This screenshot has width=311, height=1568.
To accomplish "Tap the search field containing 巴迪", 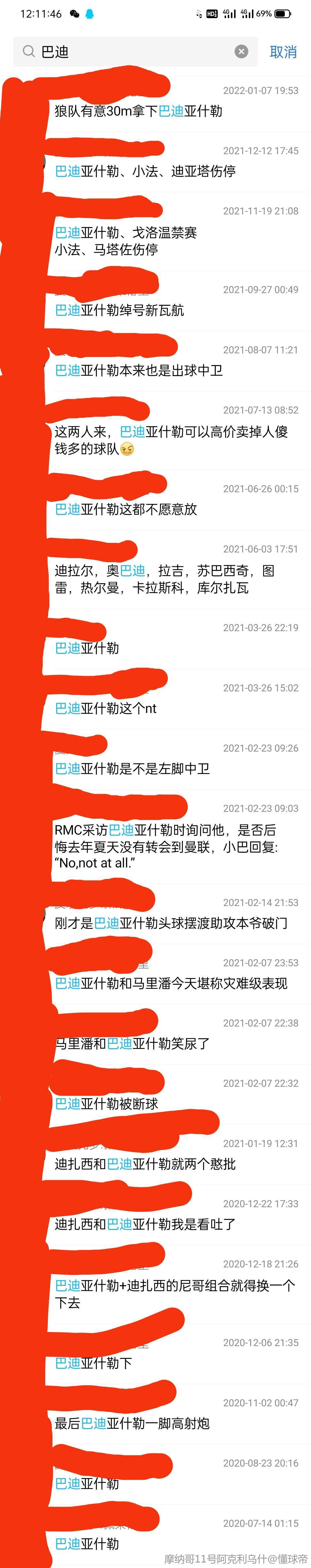I will pyautogui.click(x=134, y=52).
